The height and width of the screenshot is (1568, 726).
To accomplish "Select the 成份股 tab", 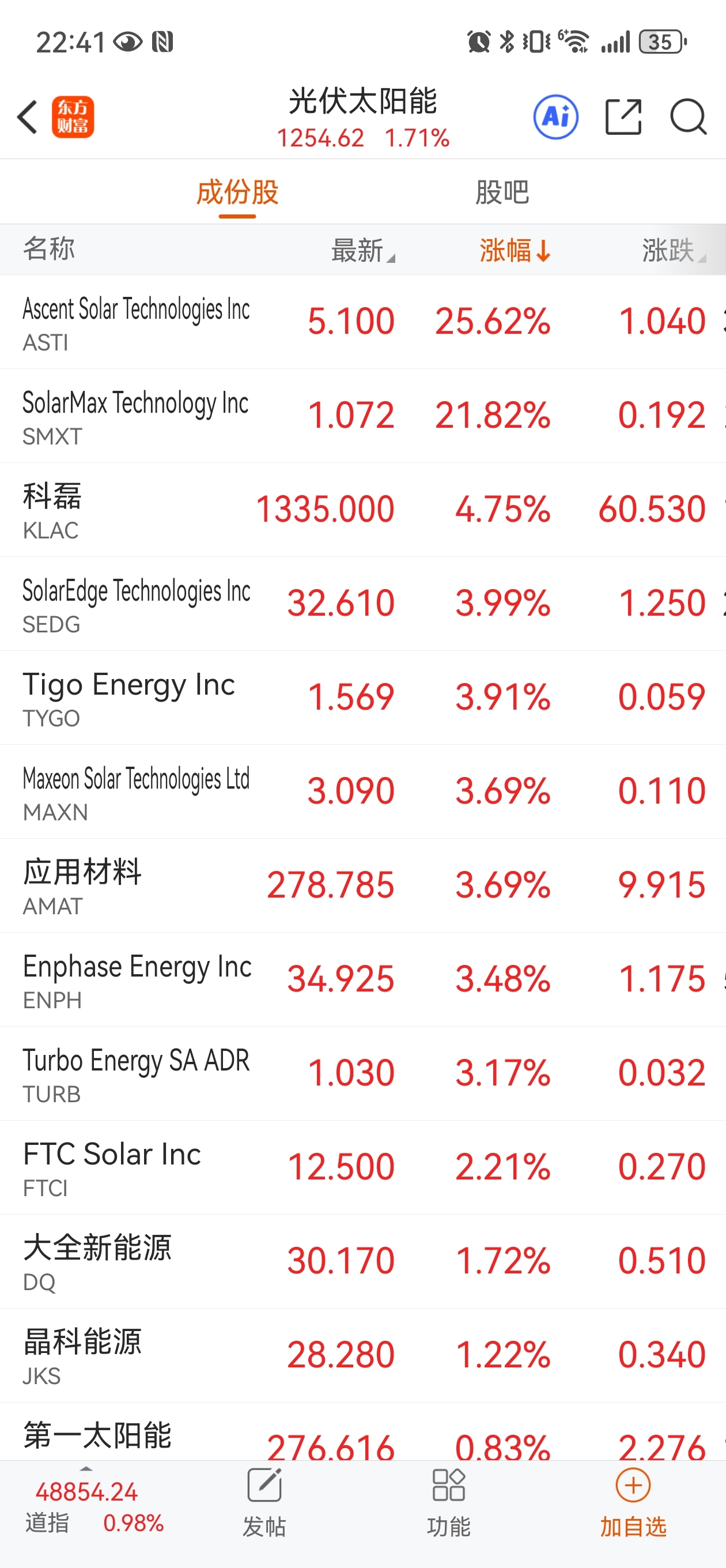I will [237, 193].
